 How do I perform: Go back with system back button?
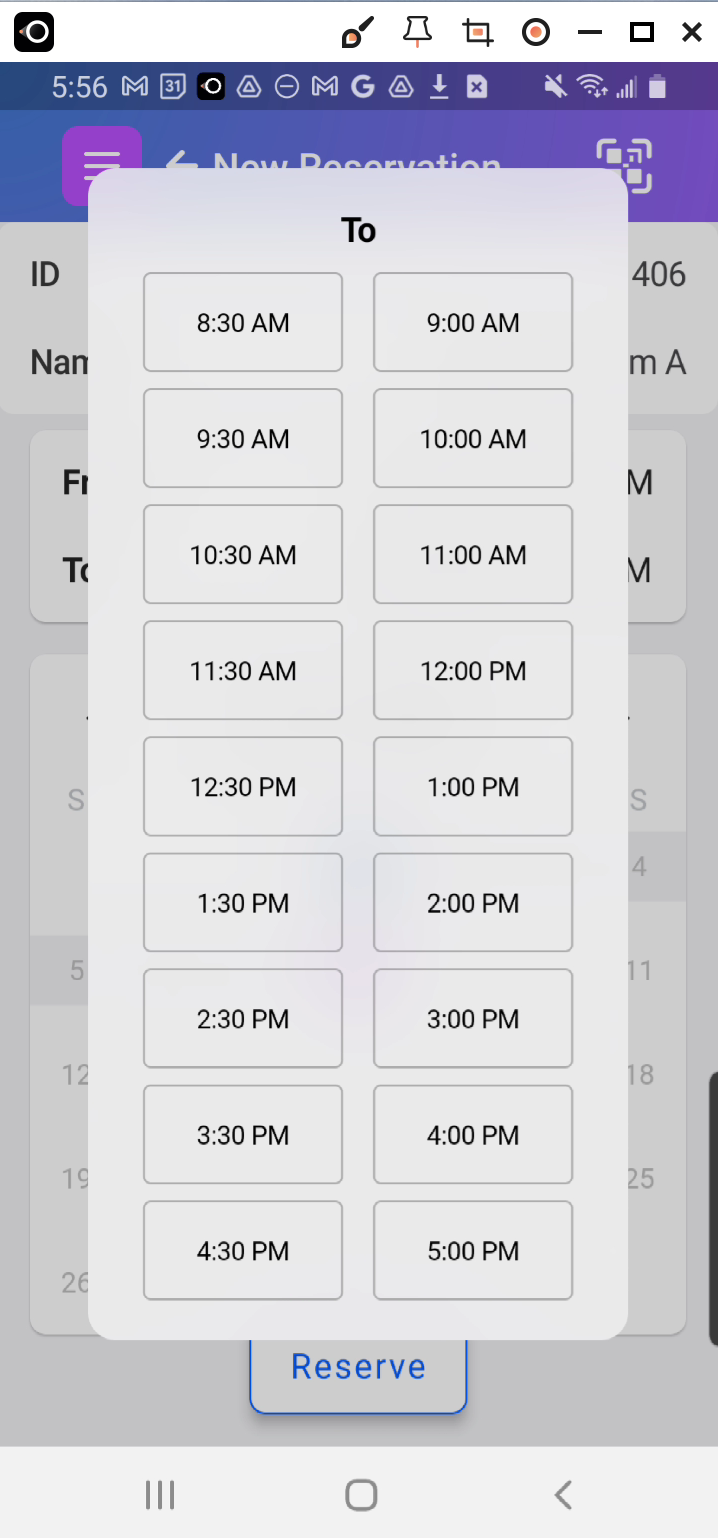(x=563, y=1495)
